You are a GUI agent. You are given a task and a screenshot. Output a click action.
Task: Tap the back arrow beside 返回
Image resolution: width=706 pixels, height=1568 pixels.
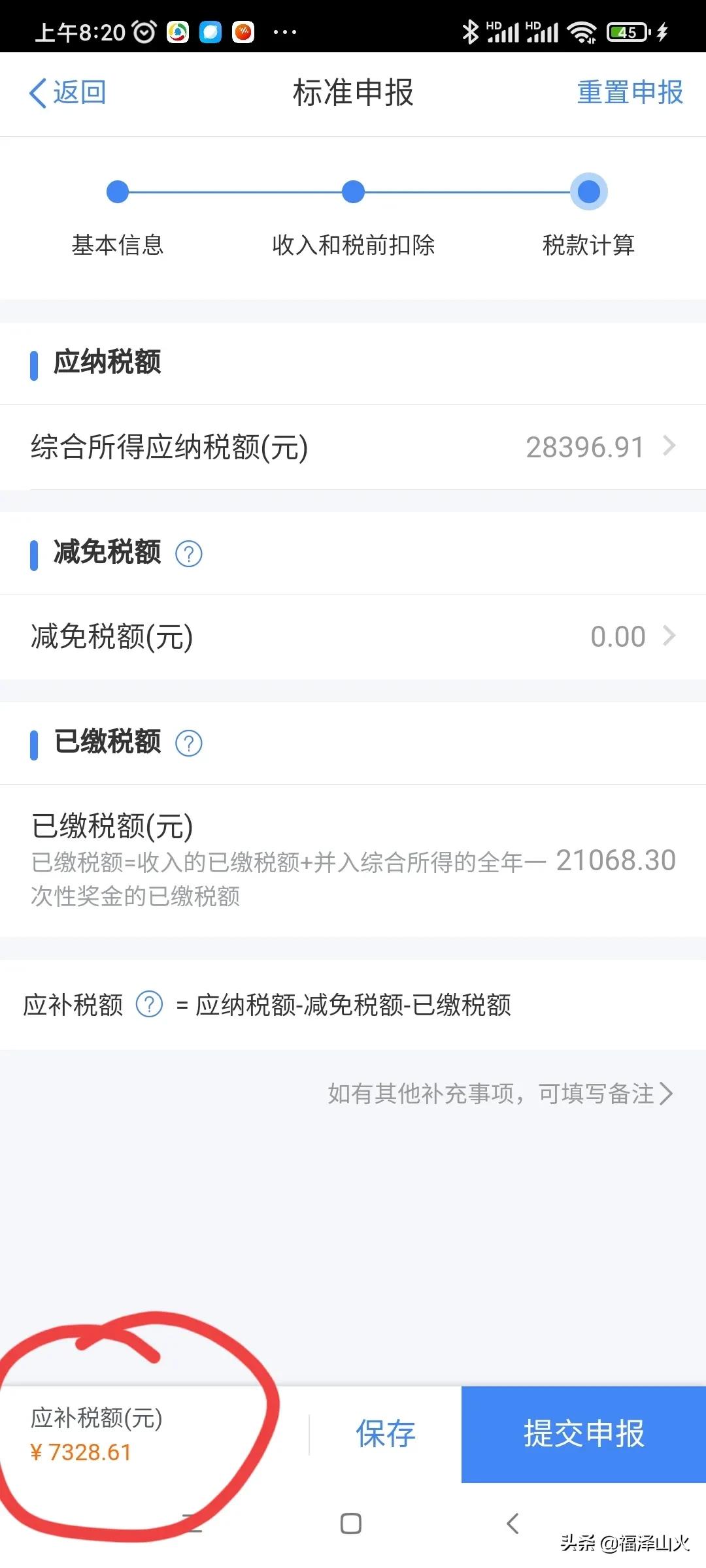click(x=37, y=93)
